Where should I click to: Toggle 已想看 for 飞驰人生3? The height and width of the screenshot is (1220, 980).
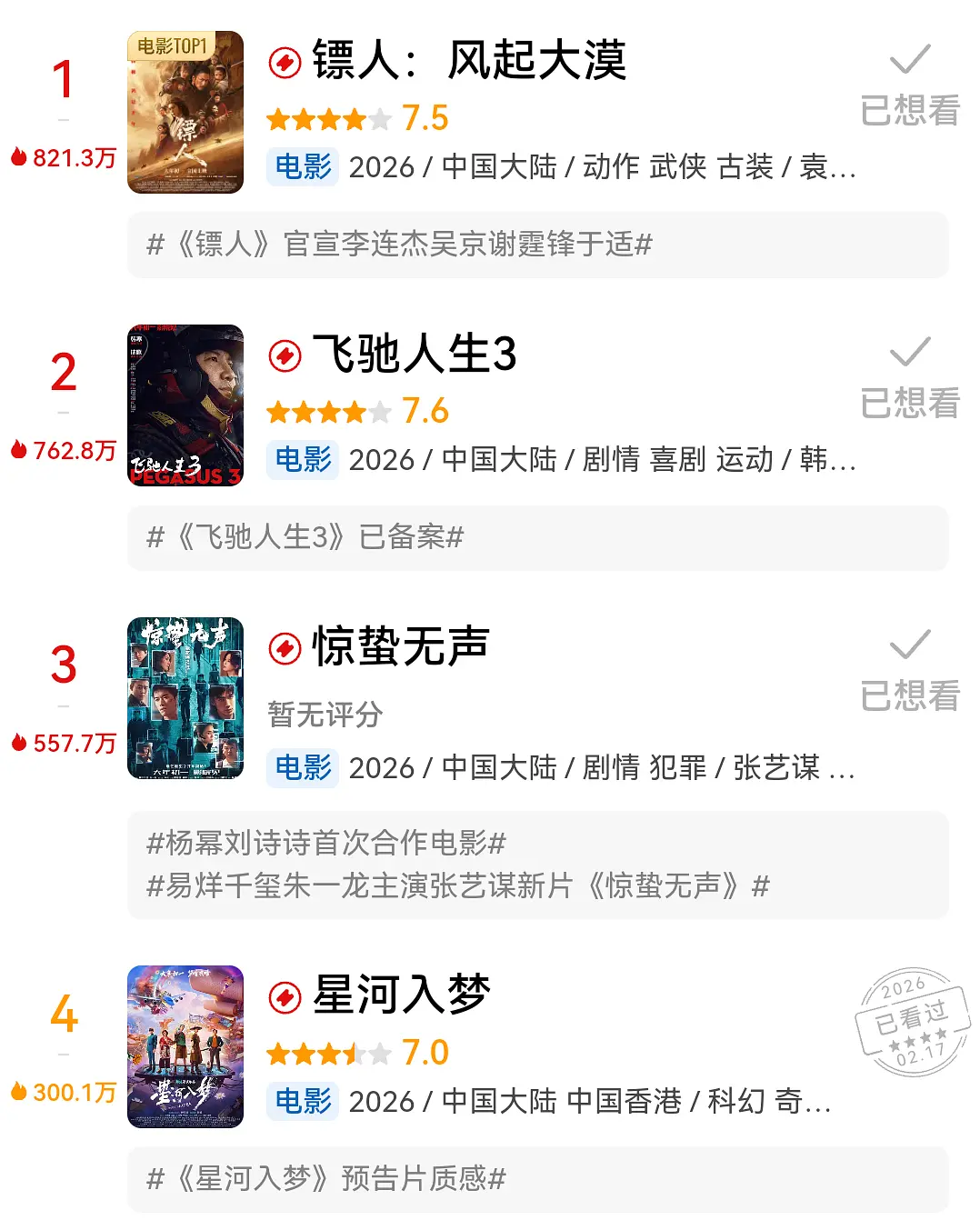point(910,380)
